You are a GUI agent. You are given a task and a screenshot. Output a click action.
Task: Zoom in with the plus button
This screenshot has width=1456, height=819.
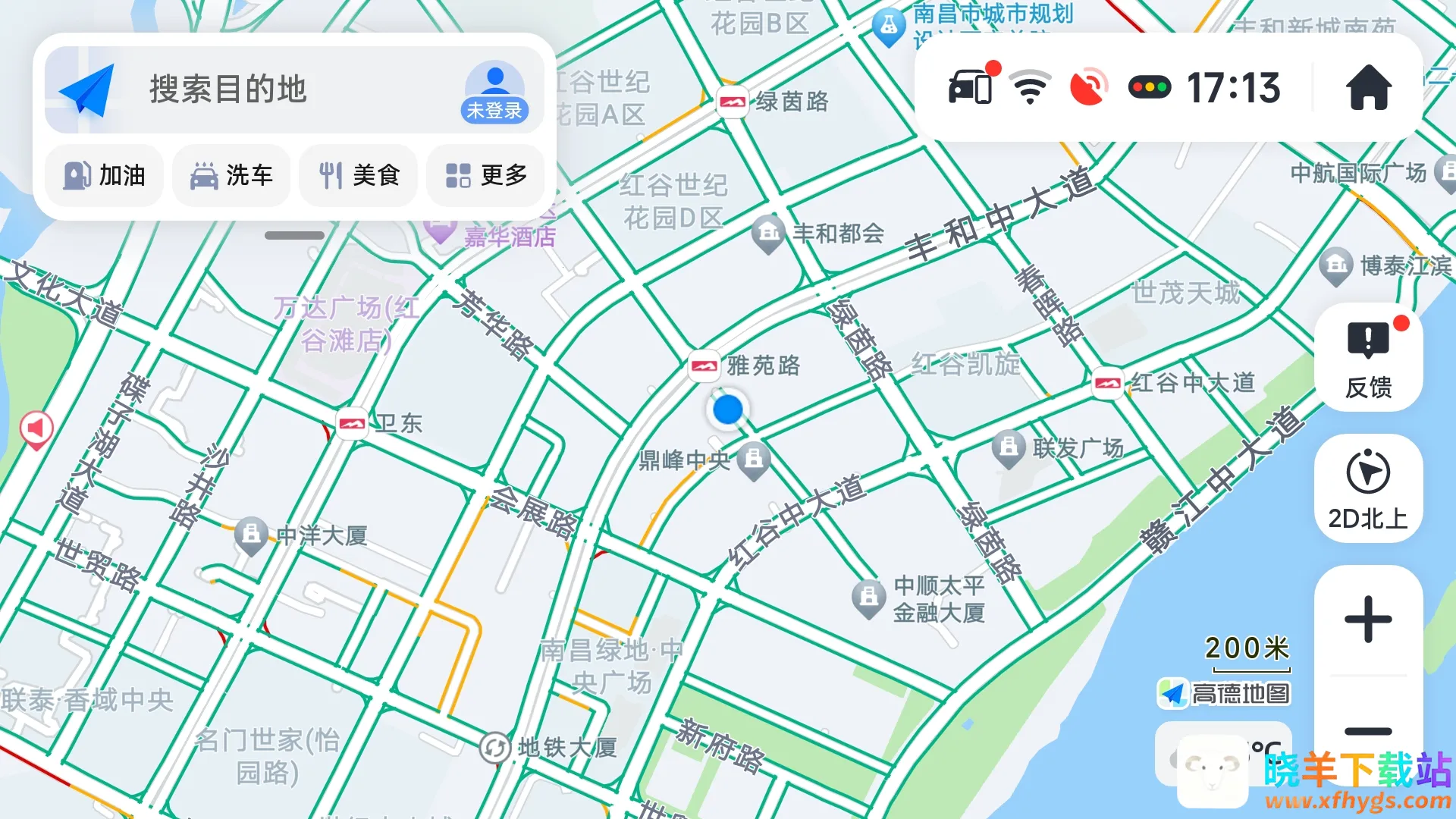[1368, 620]
